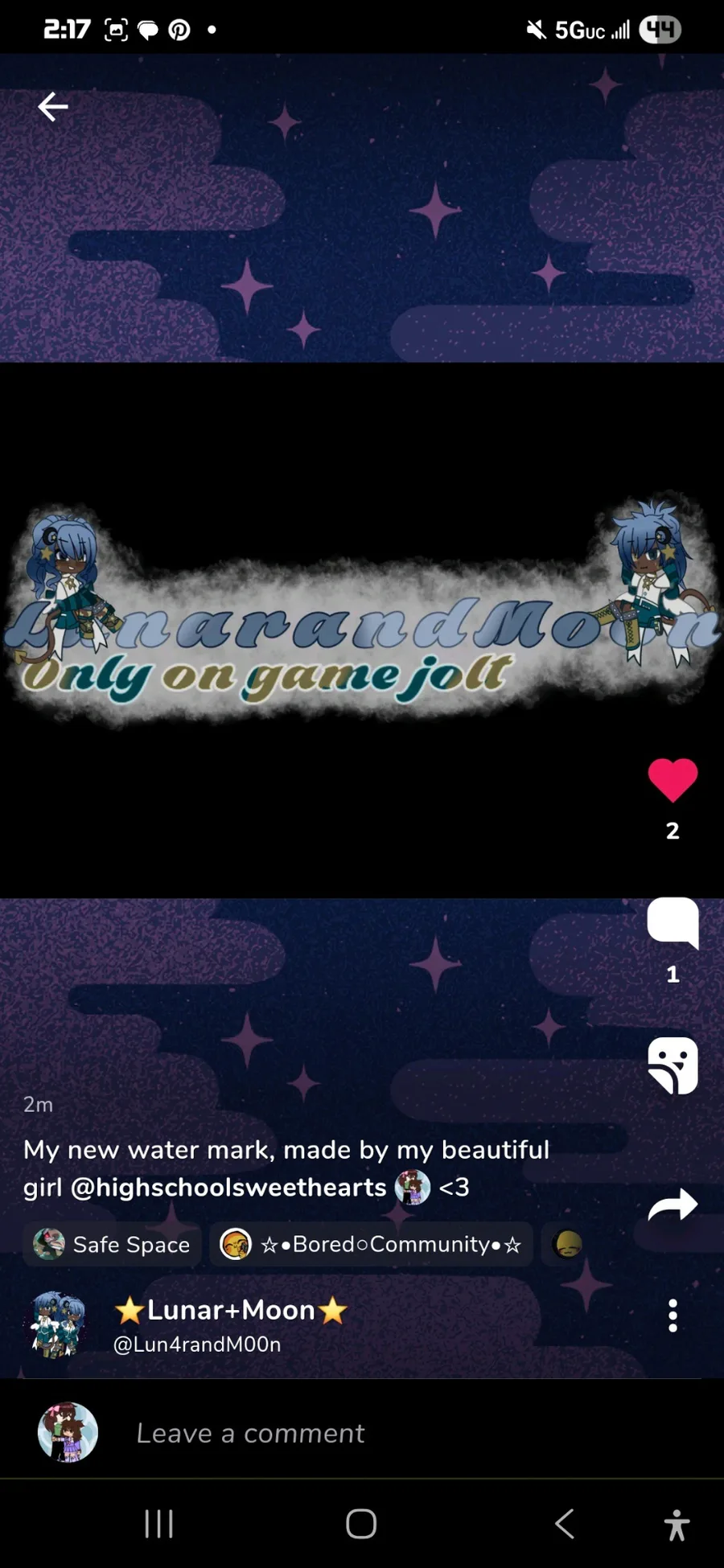The width and height of the screenshot is (724, 1568).
Task: Open recent apps from the navigation bar
Action: [x=158, y=1523]
